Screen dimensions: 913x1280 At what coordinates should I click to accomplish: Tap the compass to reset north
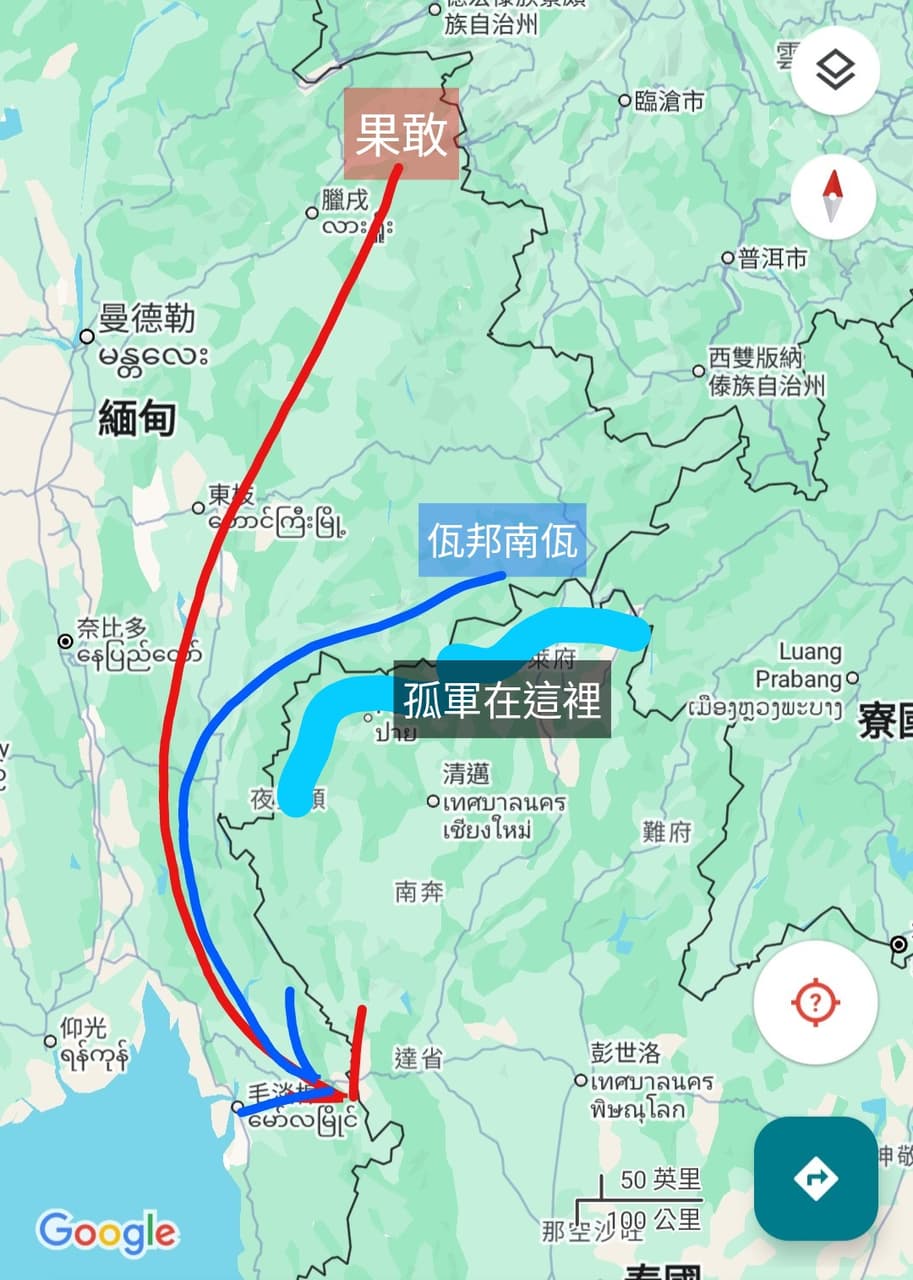coord(833,197)
